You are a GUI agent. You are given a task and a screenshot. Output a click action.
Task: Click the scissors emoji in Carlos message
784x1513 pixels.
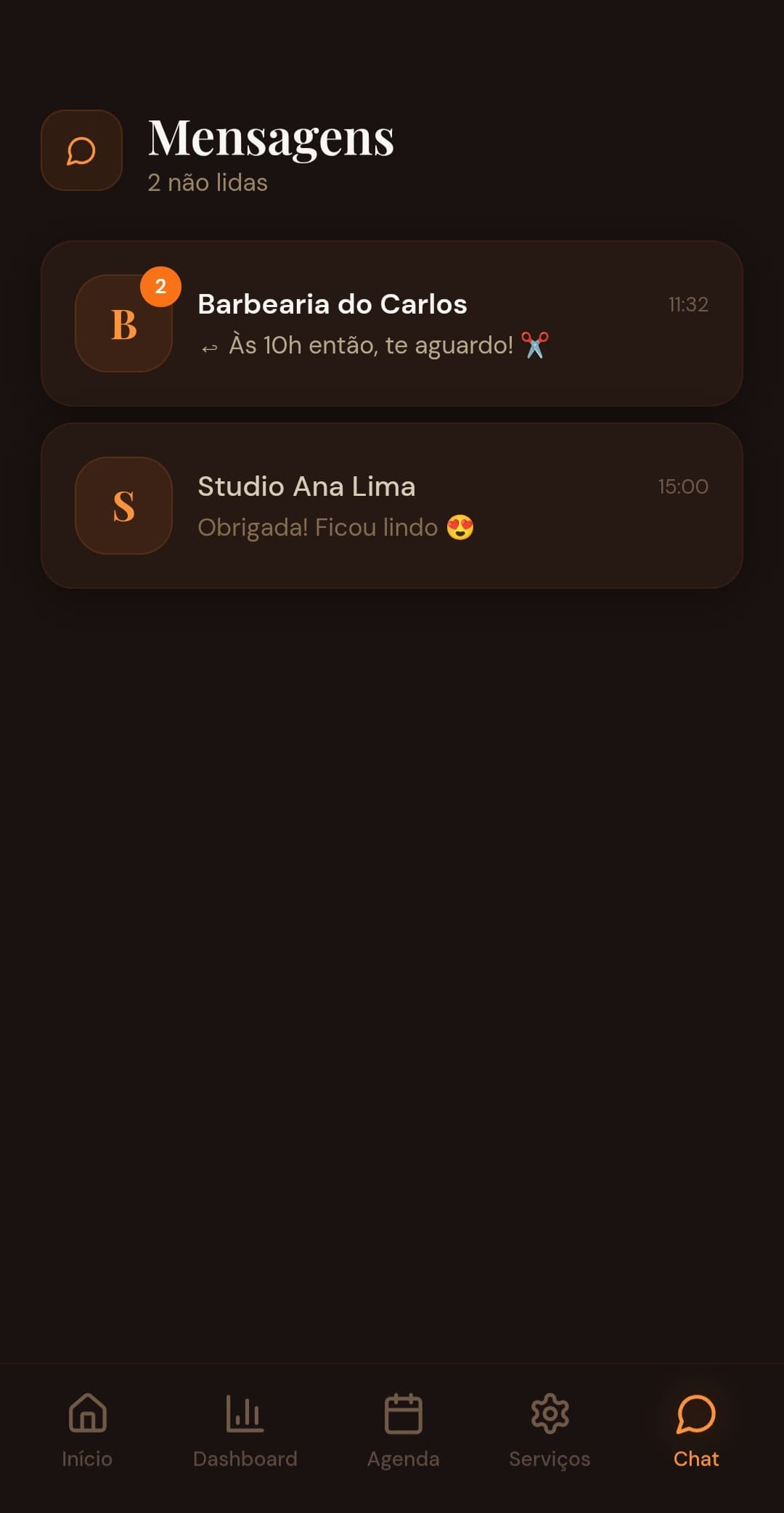click(536, 344)
